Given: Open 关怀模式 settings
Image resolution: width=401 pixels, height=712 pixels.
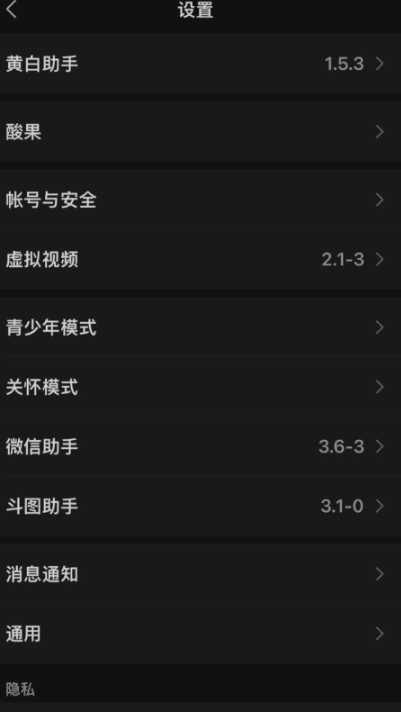Looking at the screenshot, I should [x=200, y=387].
